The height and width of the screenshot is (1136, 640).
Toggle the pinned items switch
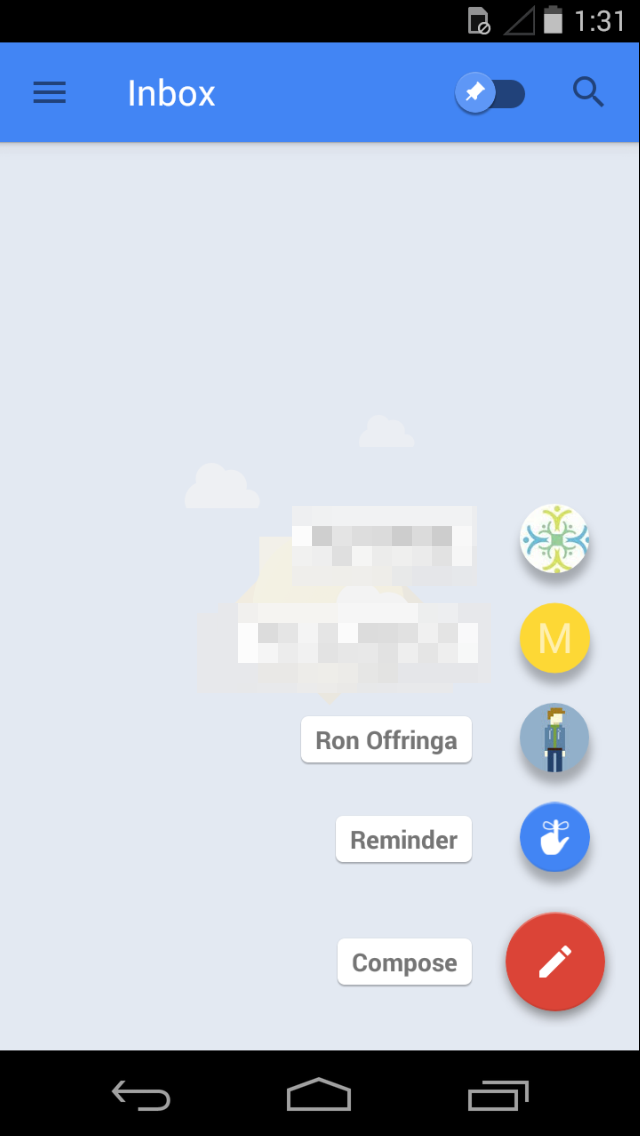[x=490, y=93]
